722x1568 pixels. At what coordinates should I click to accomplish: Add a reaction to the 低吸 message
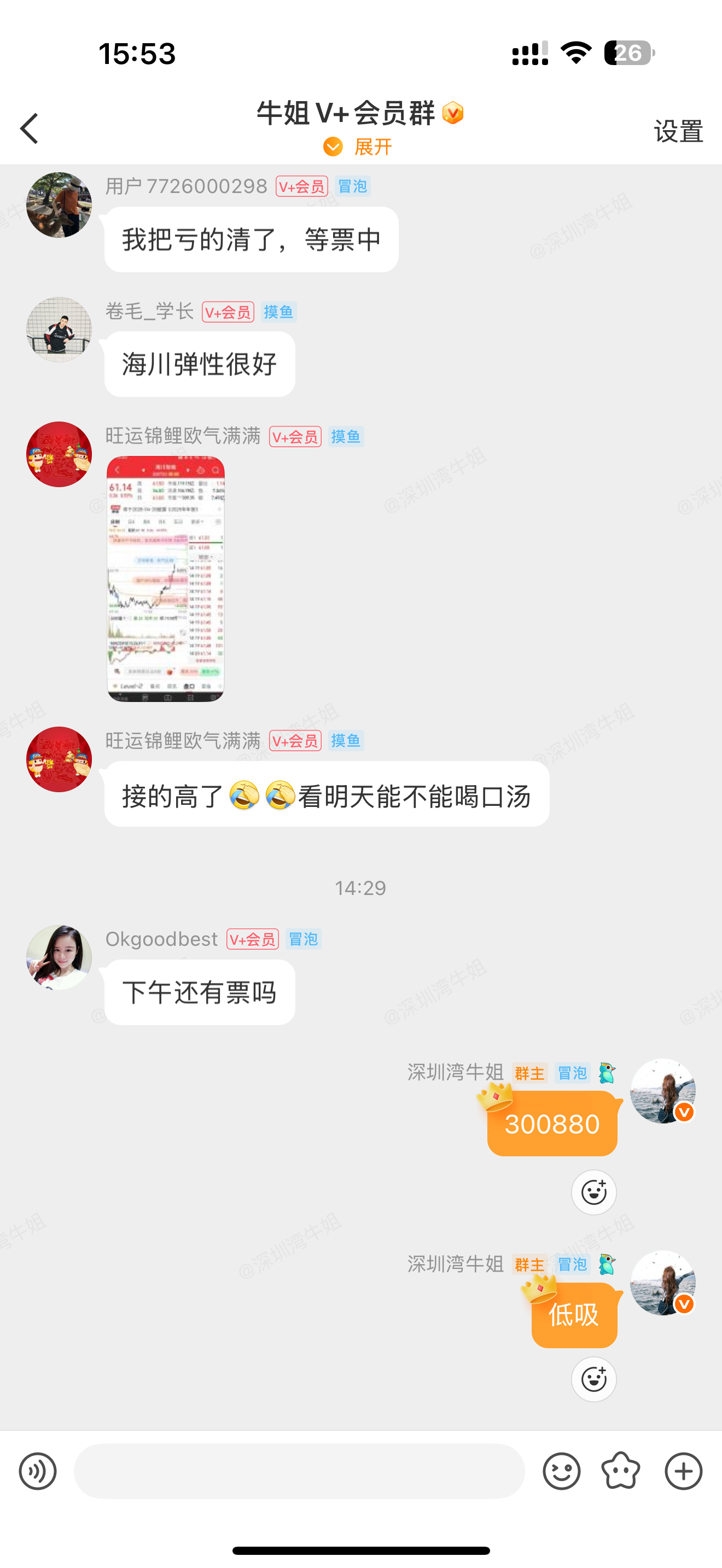pos(594,1379)
